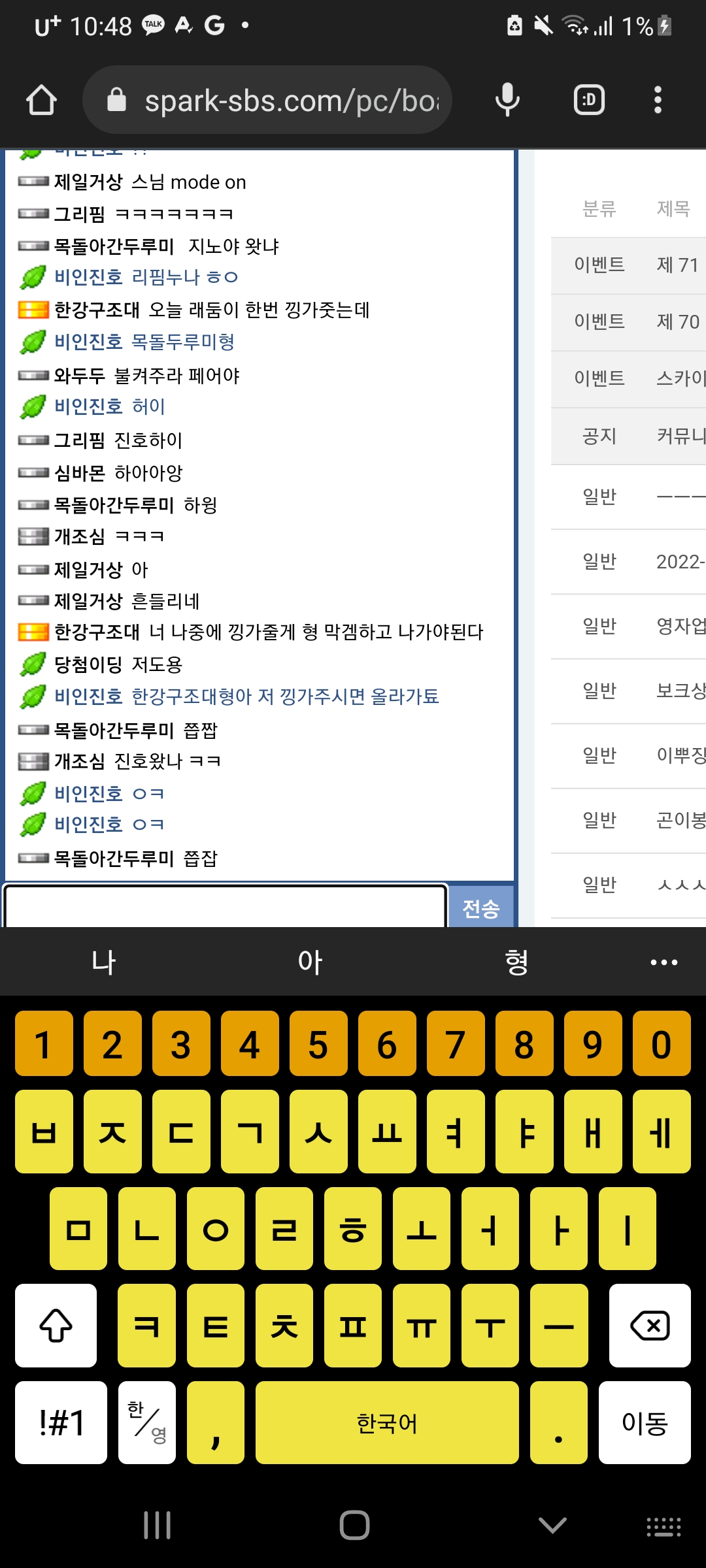Viewport: 706px width, 1568px height.
Task: Pick keyboard suggestion 나
Action: point(103,962)
